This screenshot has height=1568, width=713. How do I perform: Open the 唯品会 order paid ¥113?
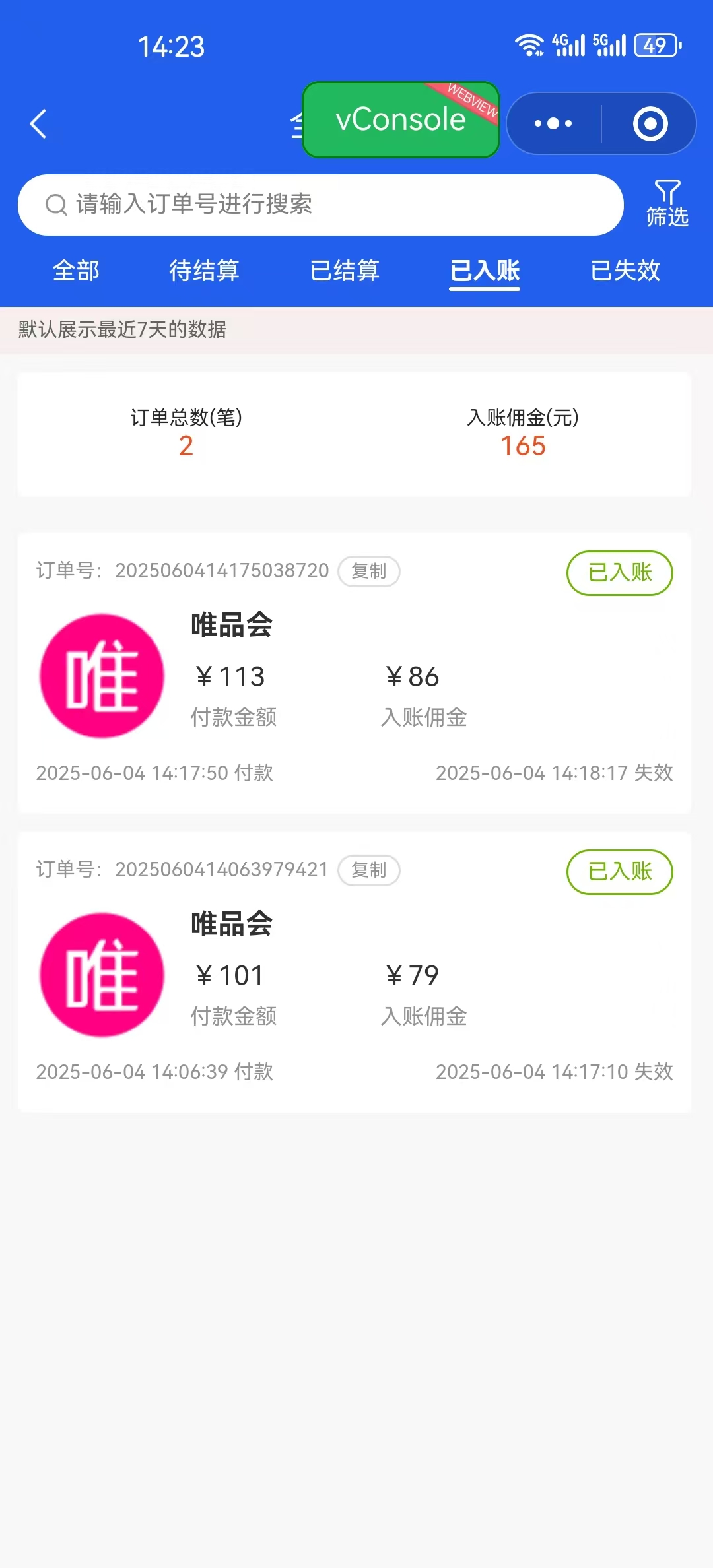coord(355,673)
